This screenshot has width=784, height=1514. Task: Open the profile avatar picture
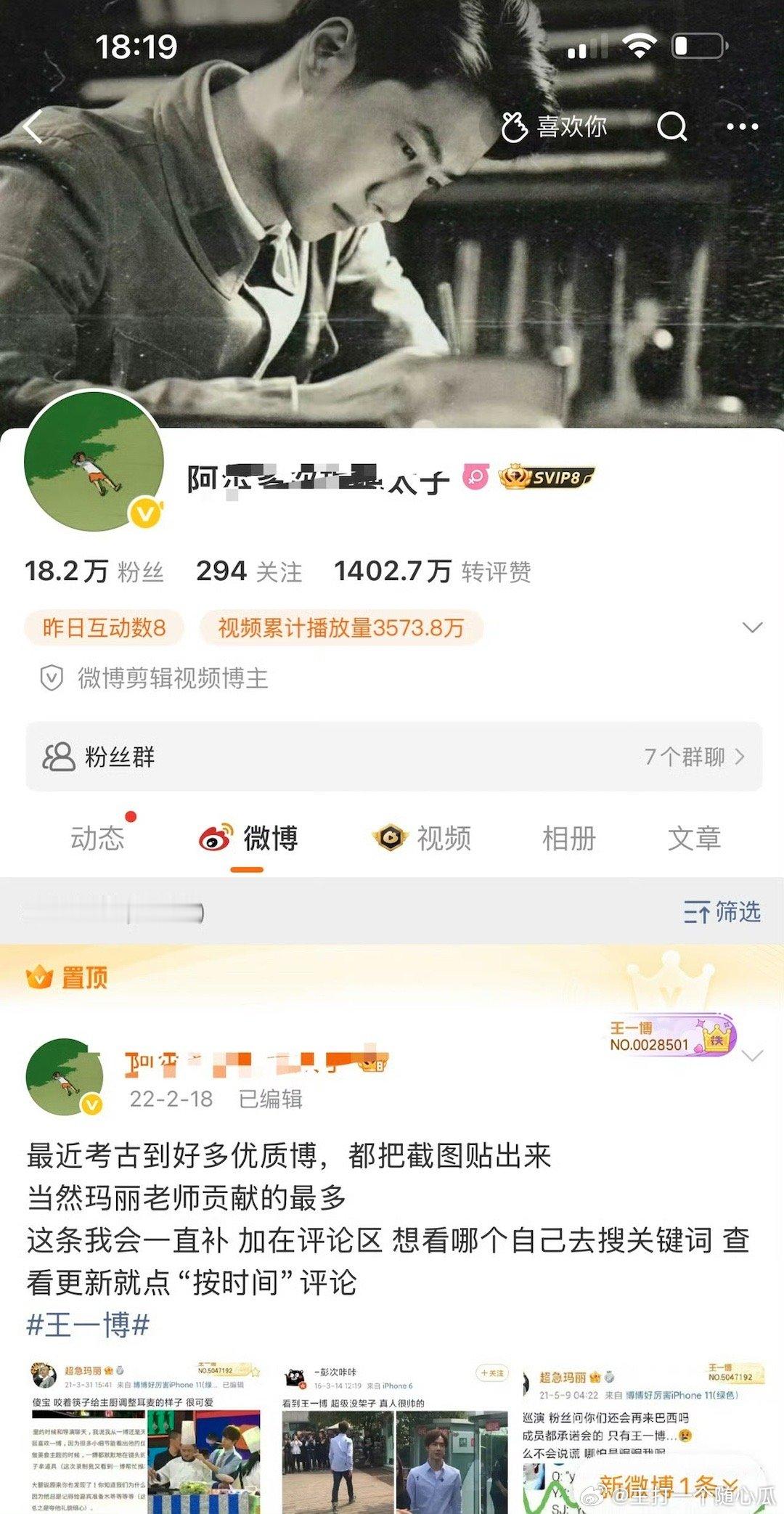[x=94, y=461]
